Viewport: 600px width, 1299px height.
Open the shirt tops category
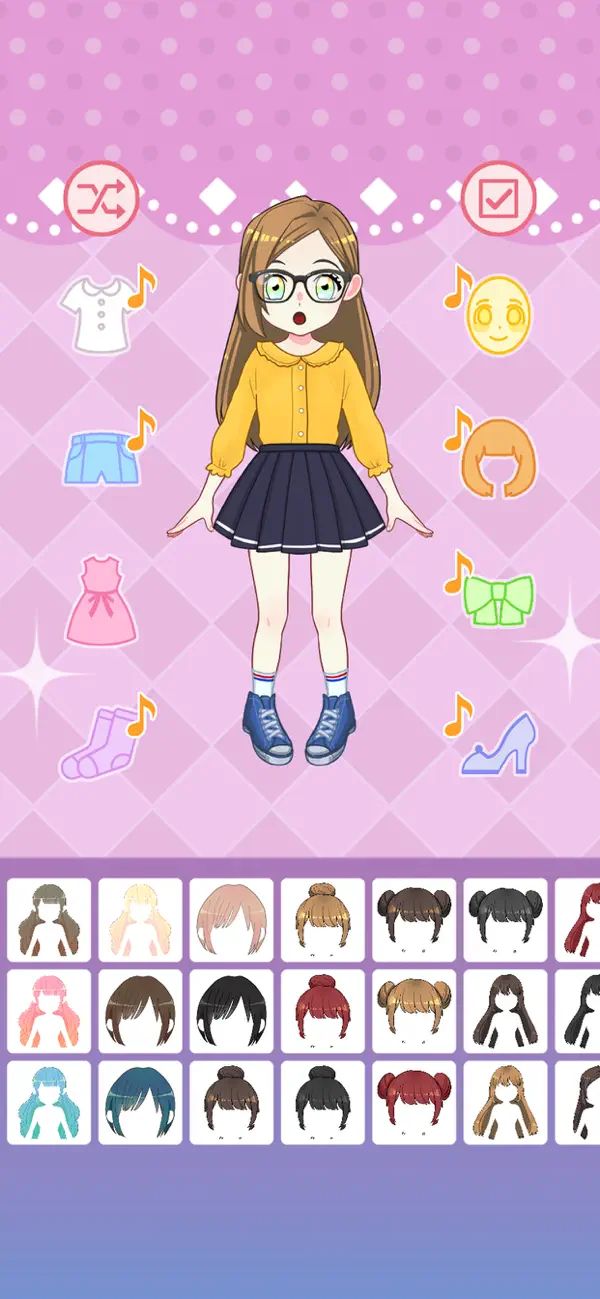(x=98, y=313)
